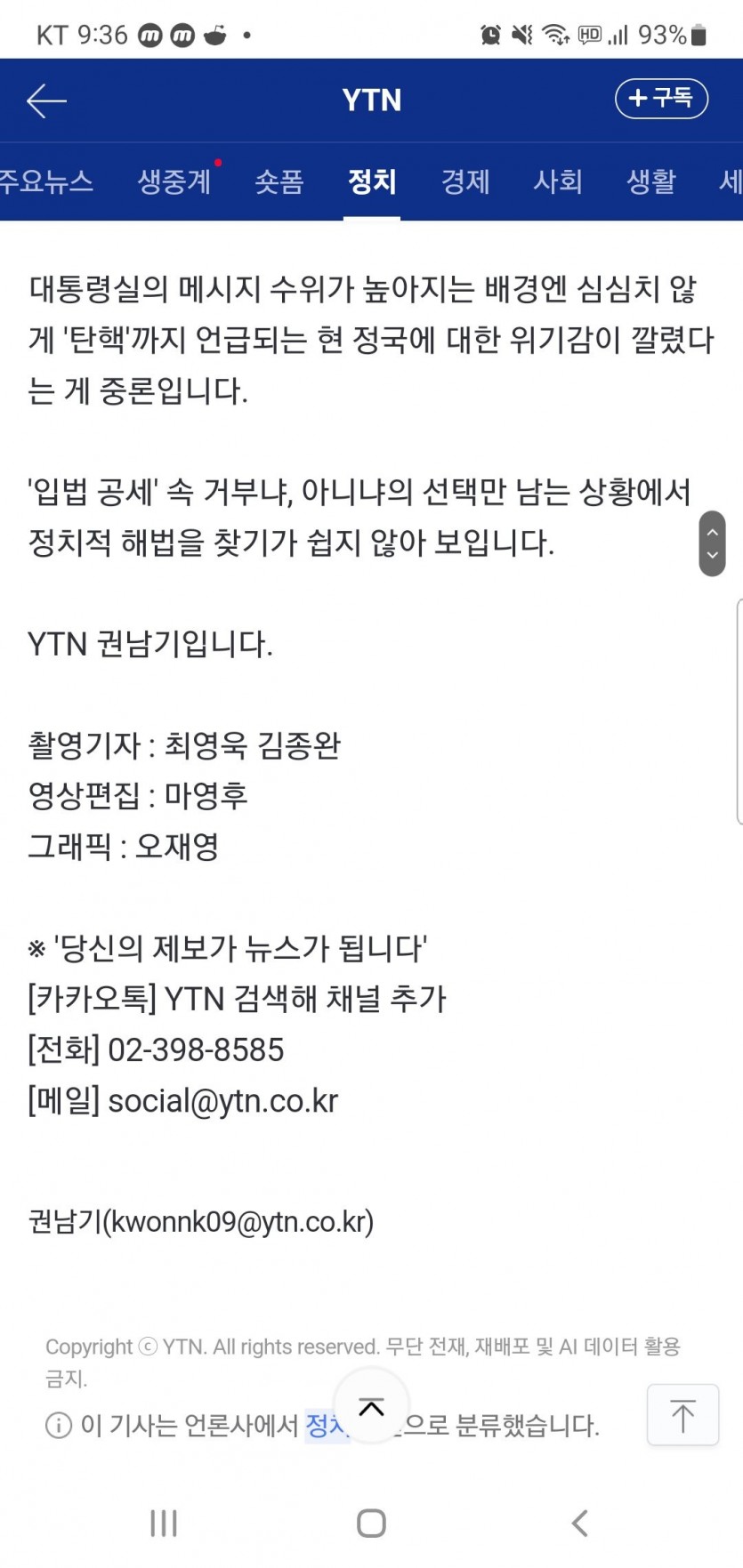Open recent apps from navigation bar
This screenshot has width=743, height=1568.
point(164,1523)
